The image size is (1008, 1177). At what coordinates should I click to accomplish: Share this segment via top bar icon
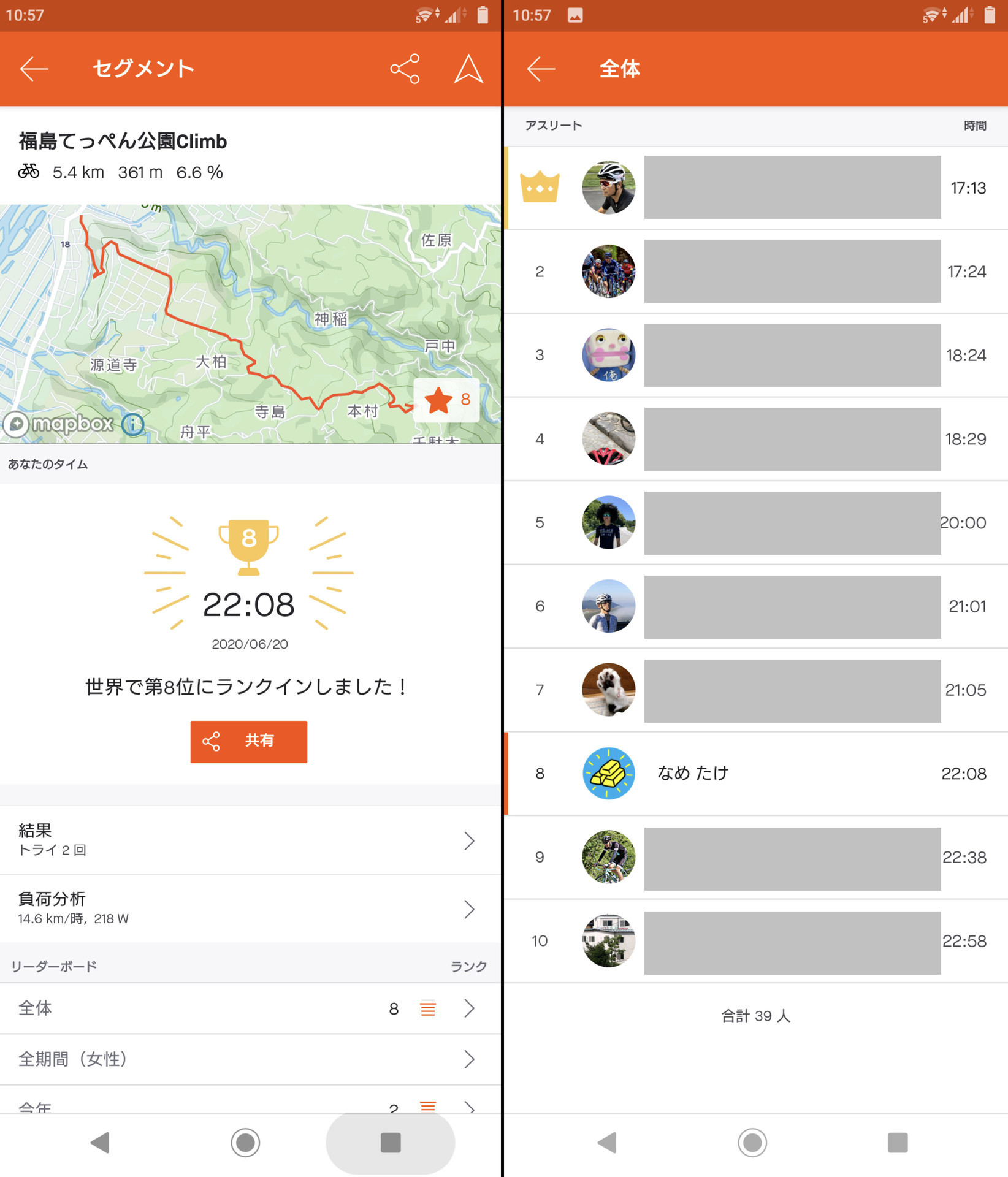point(405,69)
